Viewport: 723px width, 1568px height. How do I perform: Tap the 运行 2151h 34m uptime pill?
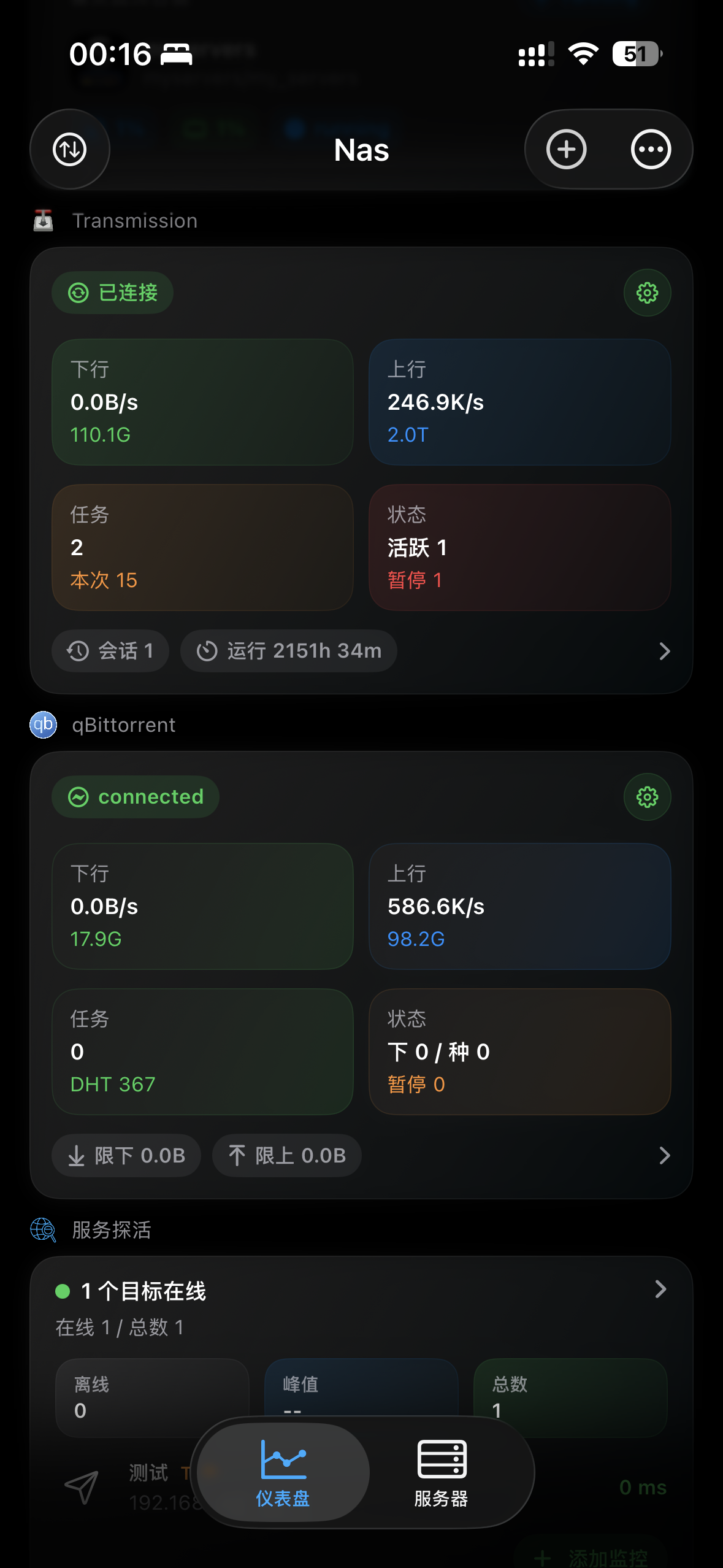288,651
